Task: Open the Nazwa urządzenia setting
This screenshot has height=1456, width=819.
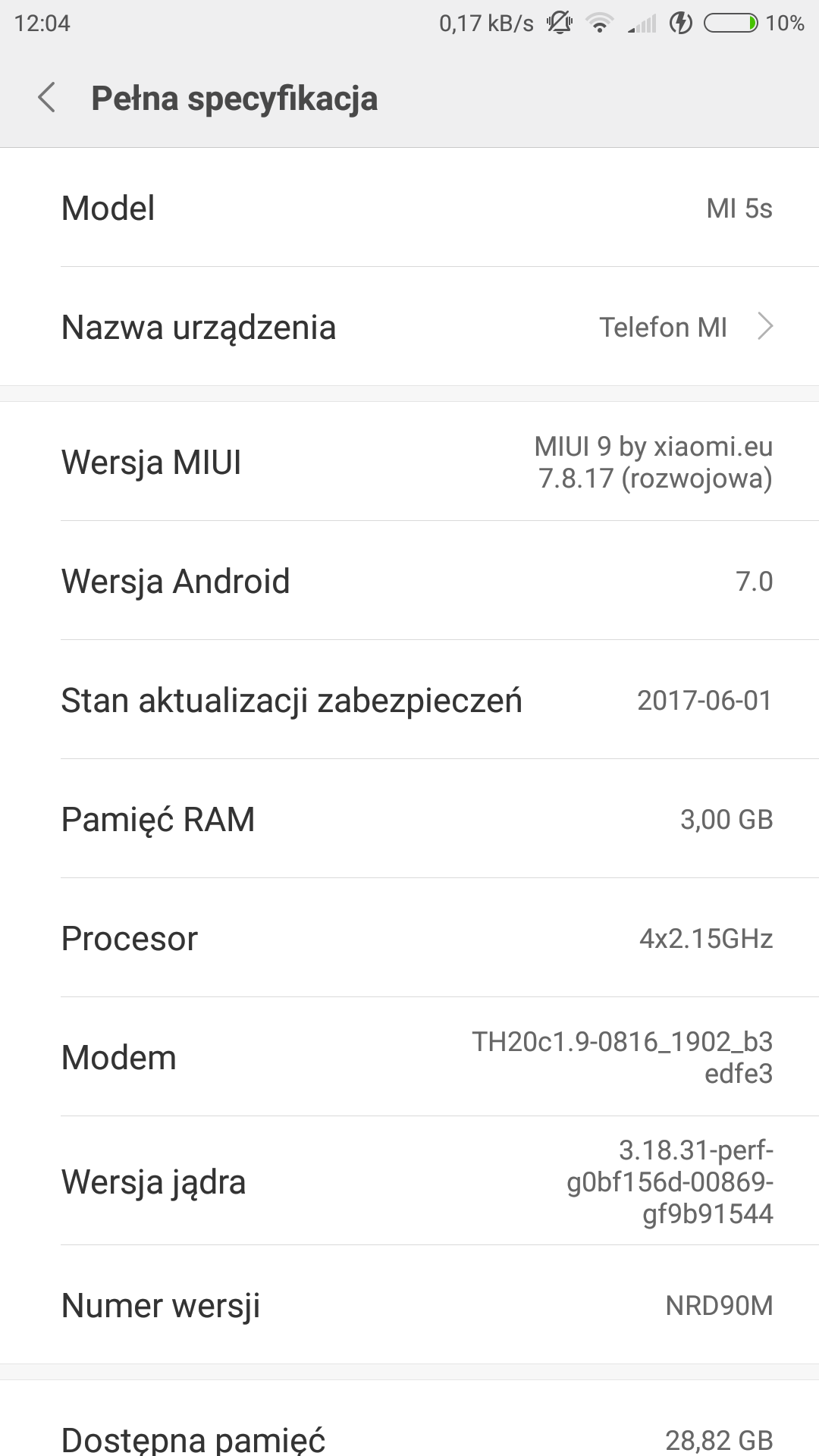Action: 409,327
